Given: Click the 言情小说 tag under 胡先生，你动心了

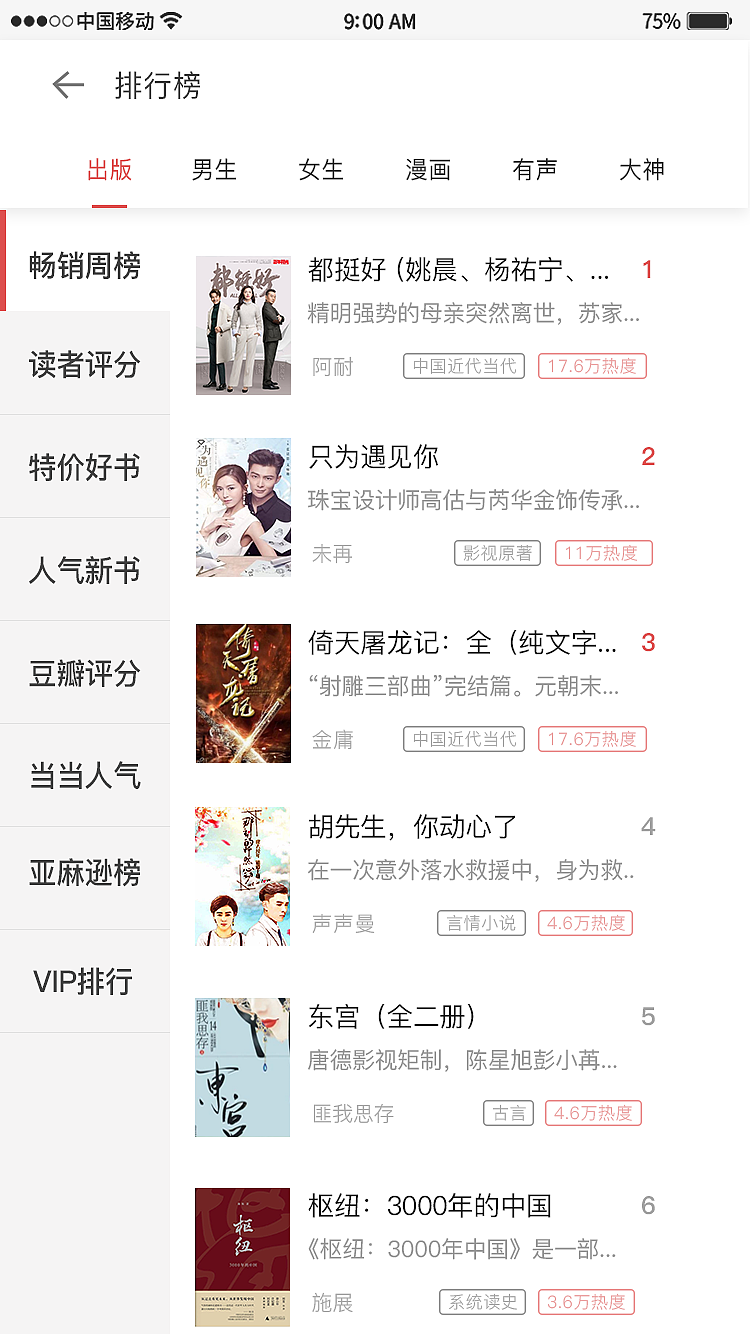Looking at the screenshot, I should pyautogui.click(x=480, y=923).
